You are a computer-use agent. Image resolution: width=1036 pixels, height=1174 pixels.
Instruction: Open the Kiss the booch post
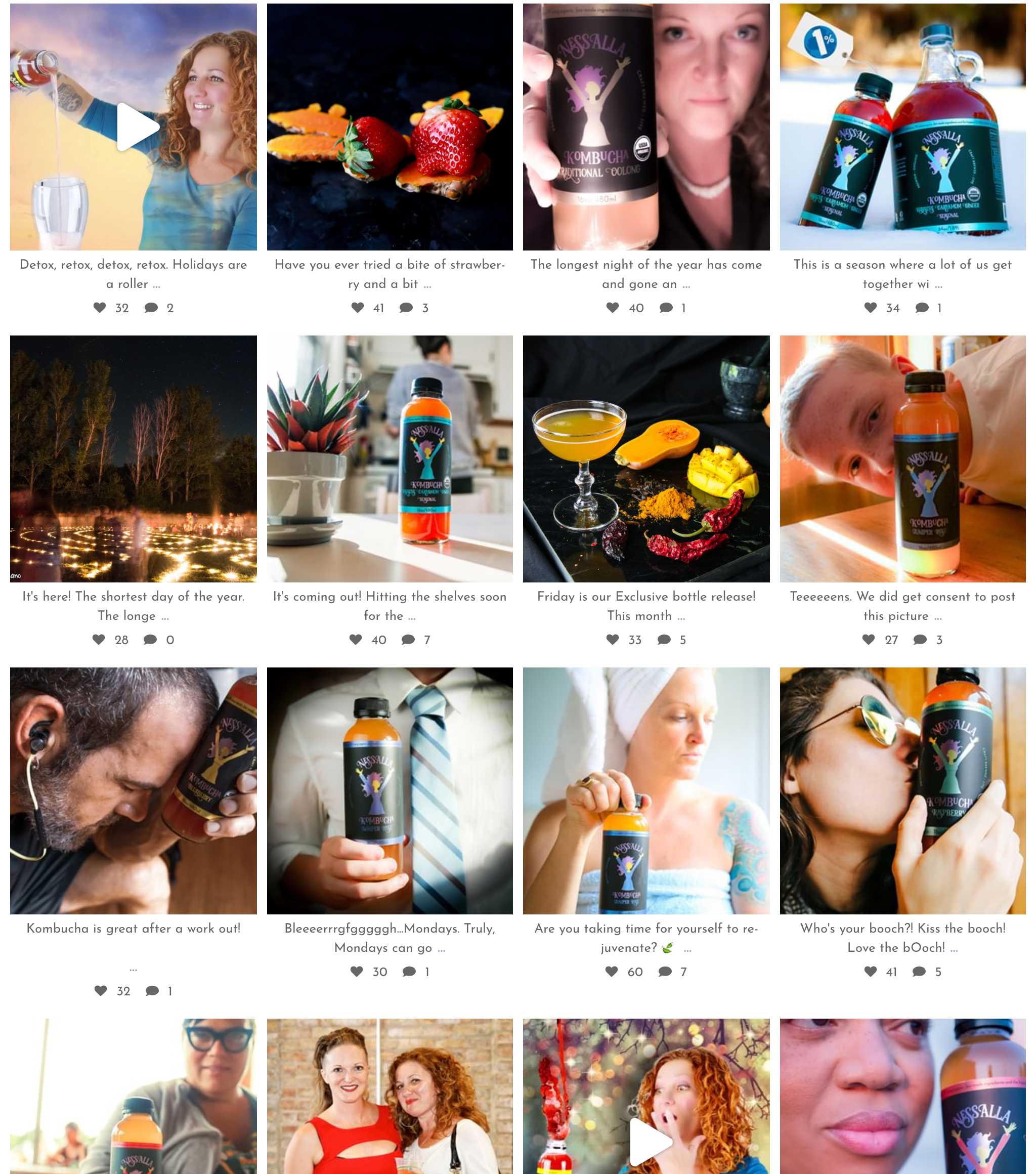[x=901, y=790]
